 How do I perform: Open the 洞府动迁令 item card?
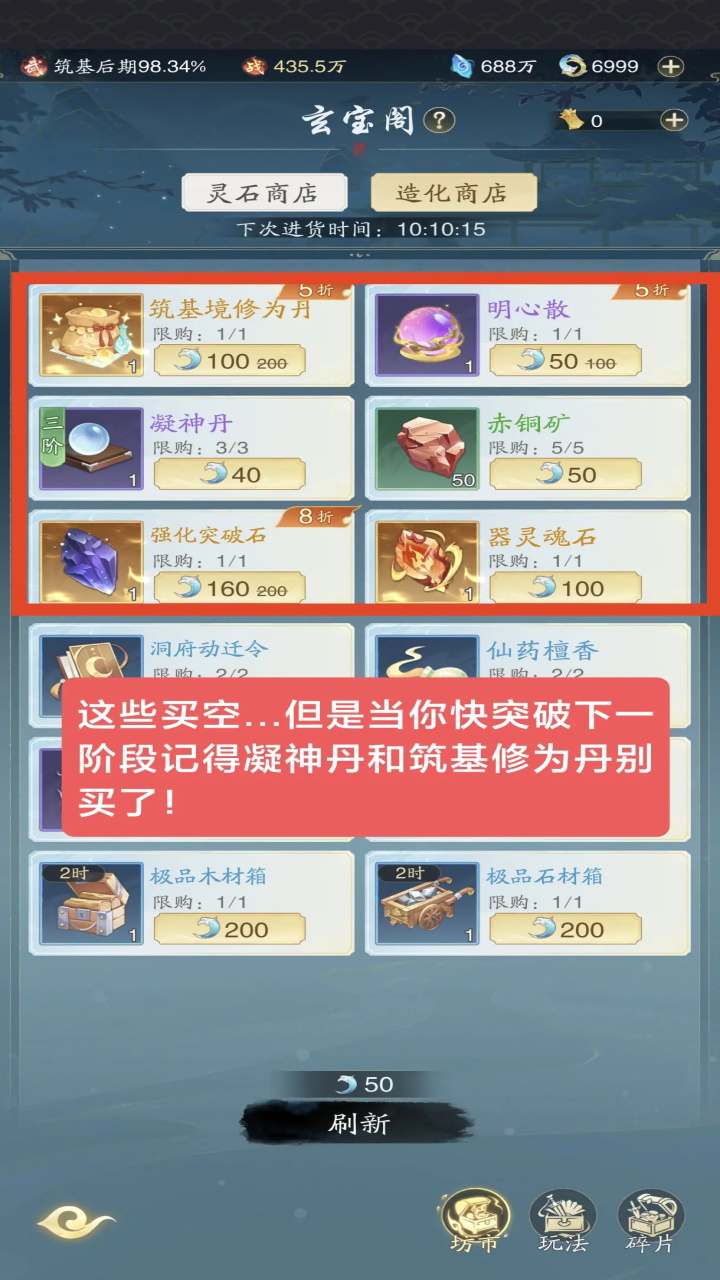coord(190,652)
